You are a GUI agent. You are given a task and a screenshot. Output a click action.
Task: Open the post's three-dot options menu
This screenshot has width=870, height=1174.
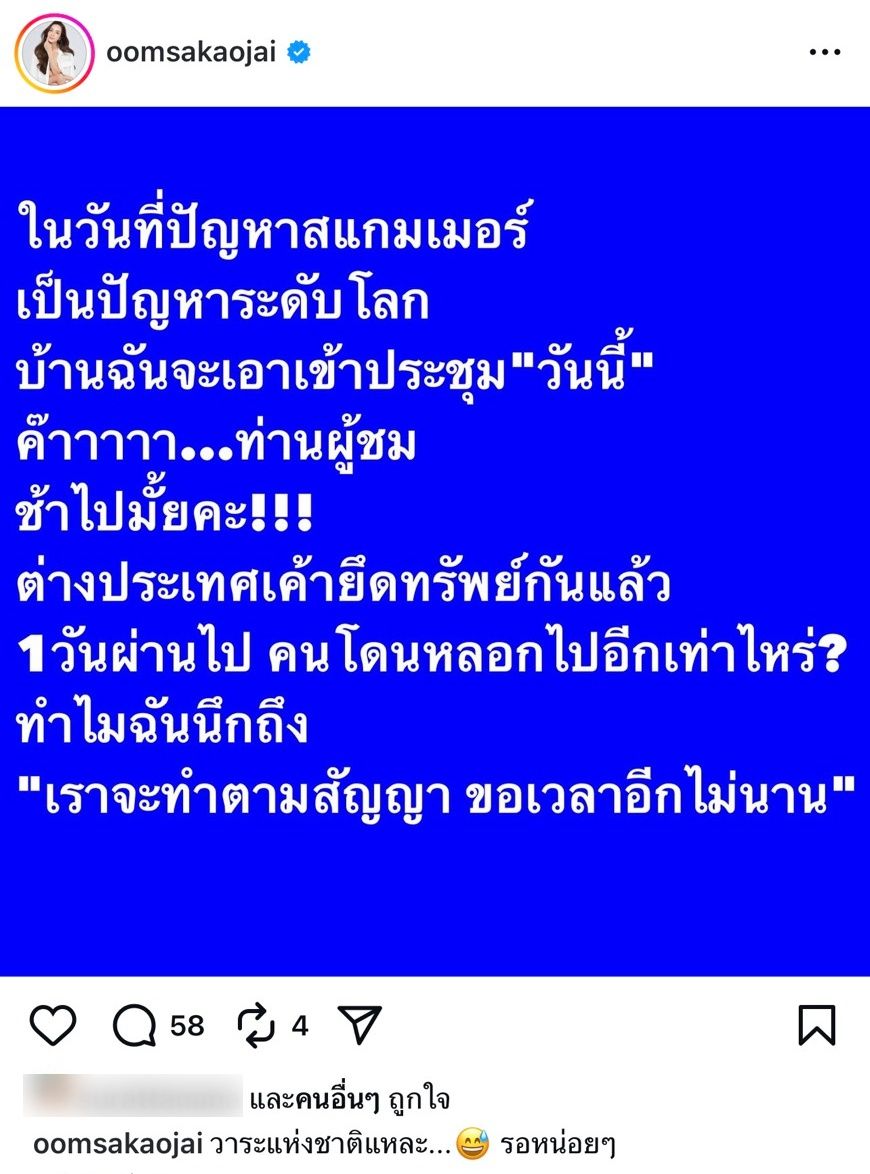pyautogui.click(x=824, y=53)
